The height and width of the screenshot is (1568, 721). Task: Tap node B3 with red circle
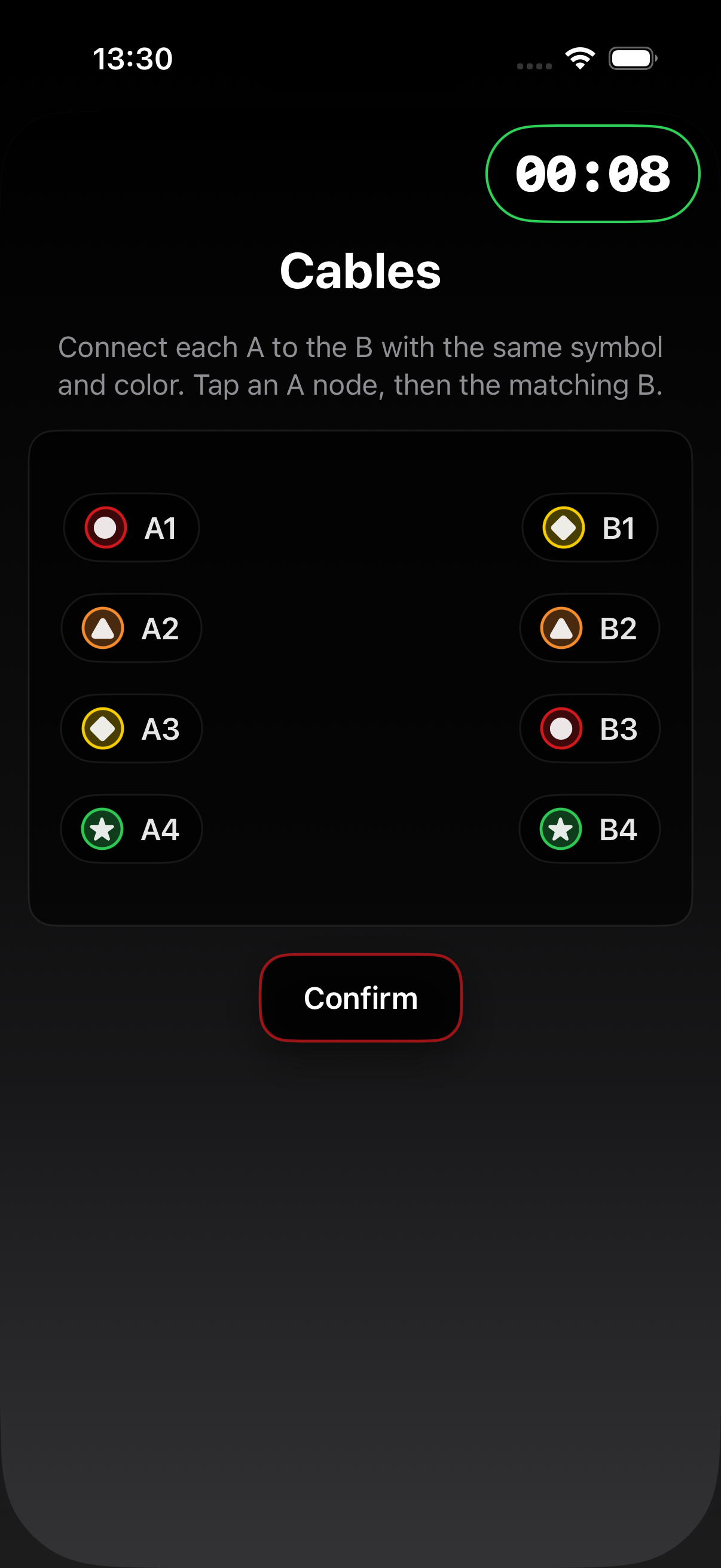tap(589, 728)
